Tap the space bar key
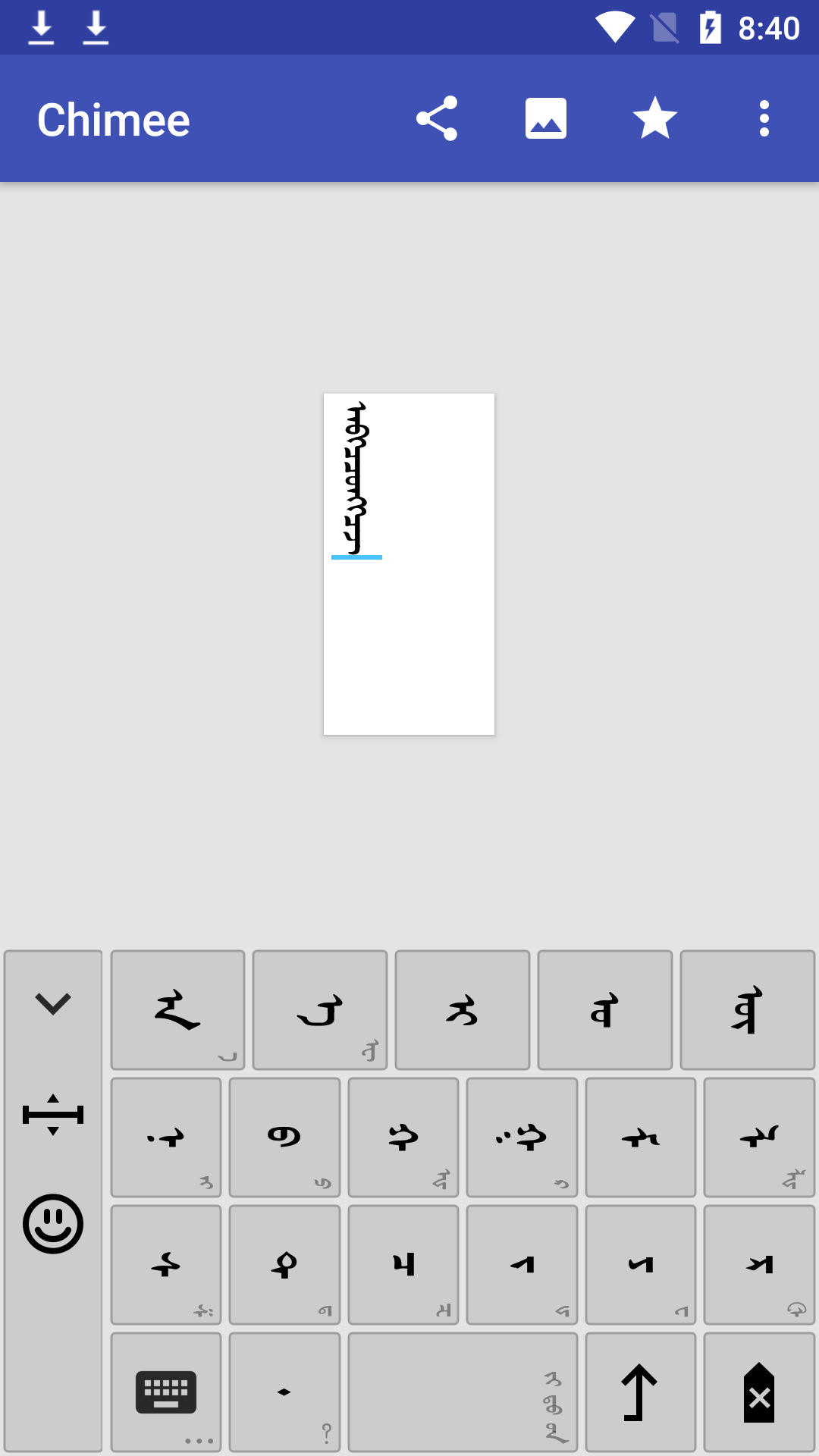 pos(462,1392)
